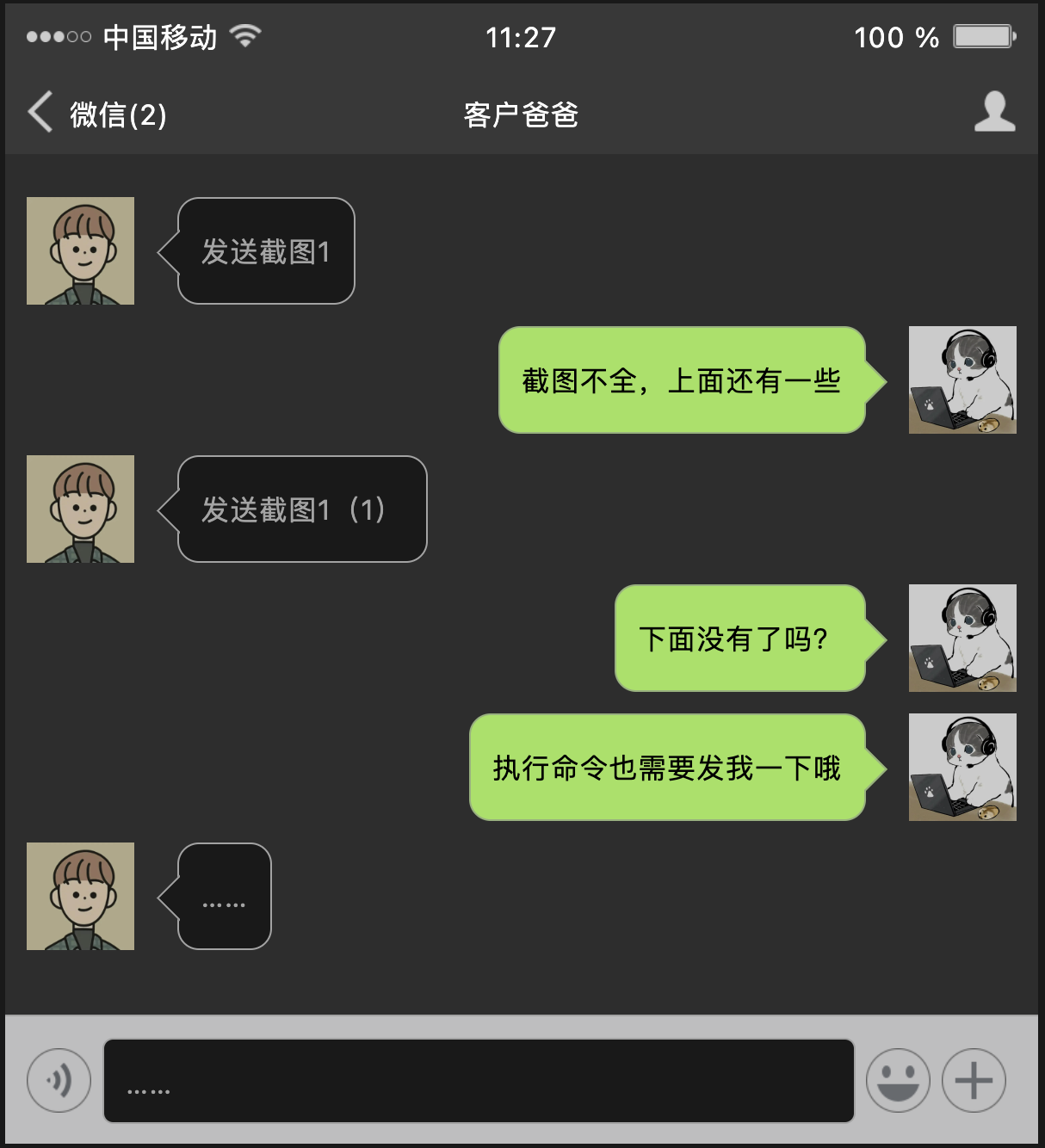This screenshot has width=1045, height=1148.
Task: Go back to the 微信(2) chat list
Action: pos(95,114)
